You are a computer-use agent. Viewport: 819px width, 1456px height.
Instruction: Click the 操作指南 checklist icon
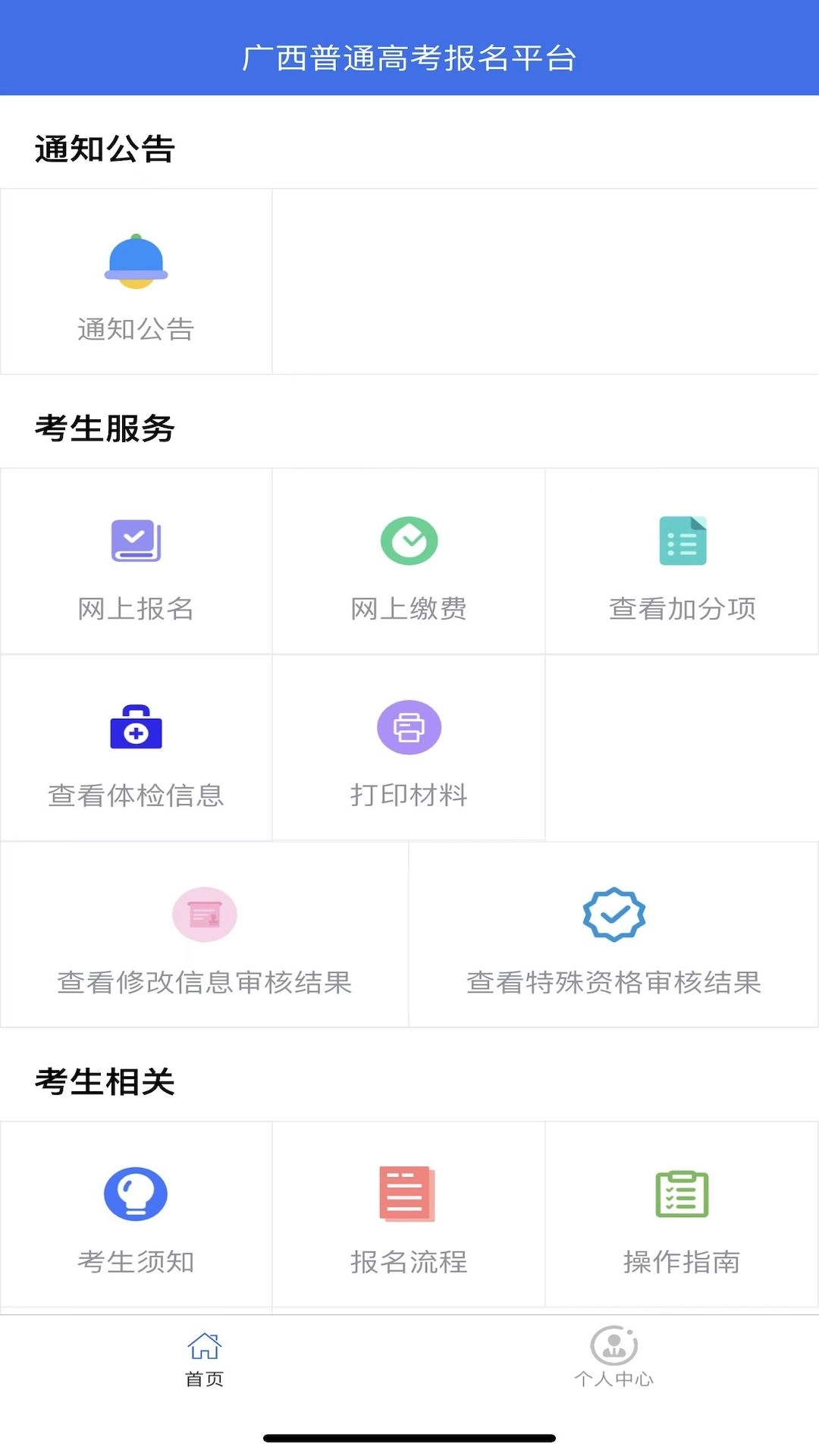pos(681,1192)
